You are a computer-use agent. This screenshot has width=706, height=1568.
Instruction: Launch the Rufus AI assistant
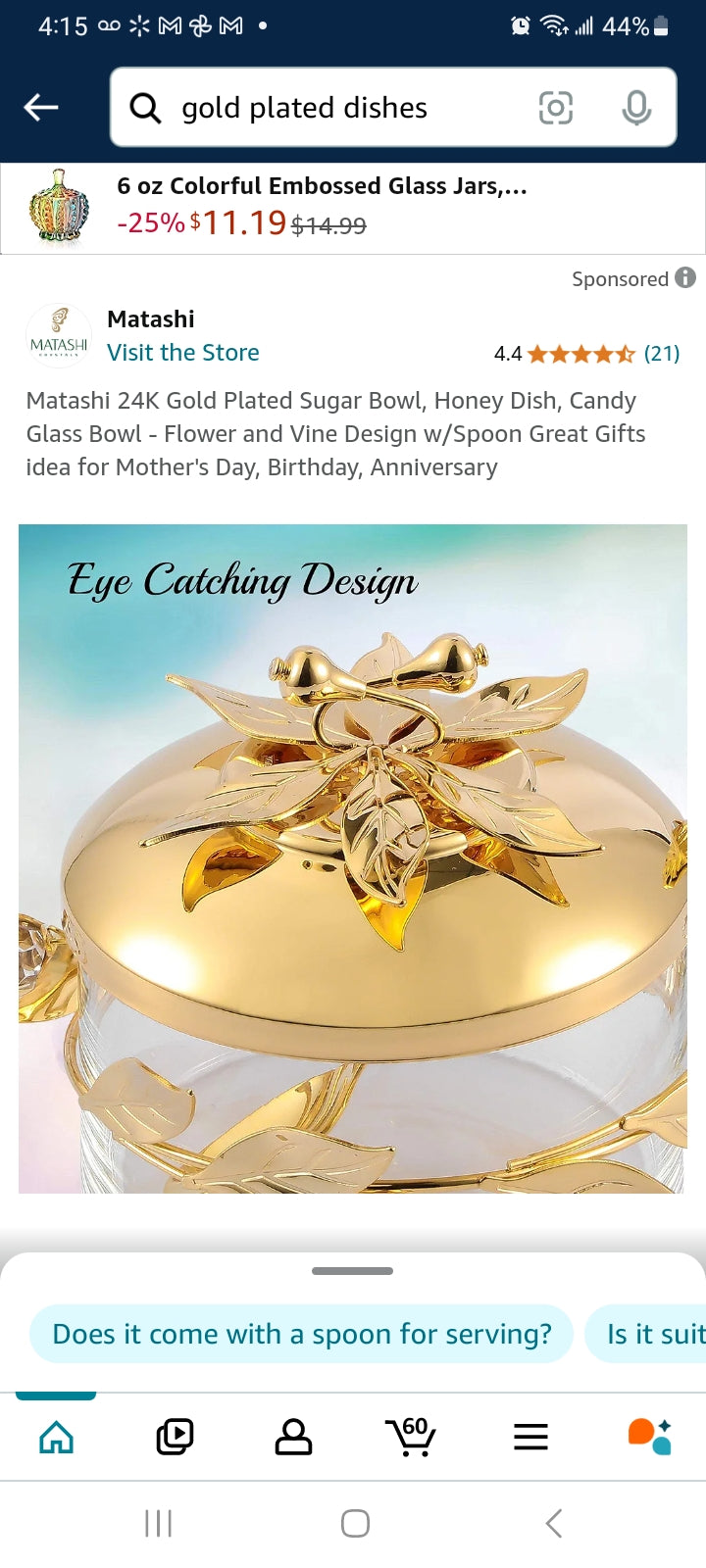(x=649, y=1437)
